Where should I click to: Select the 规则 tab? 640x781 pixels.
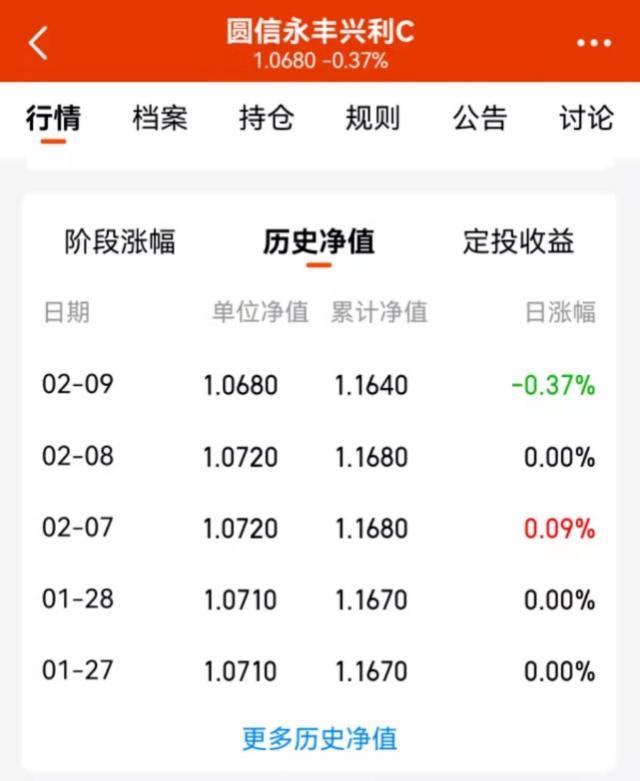point(373,118)
